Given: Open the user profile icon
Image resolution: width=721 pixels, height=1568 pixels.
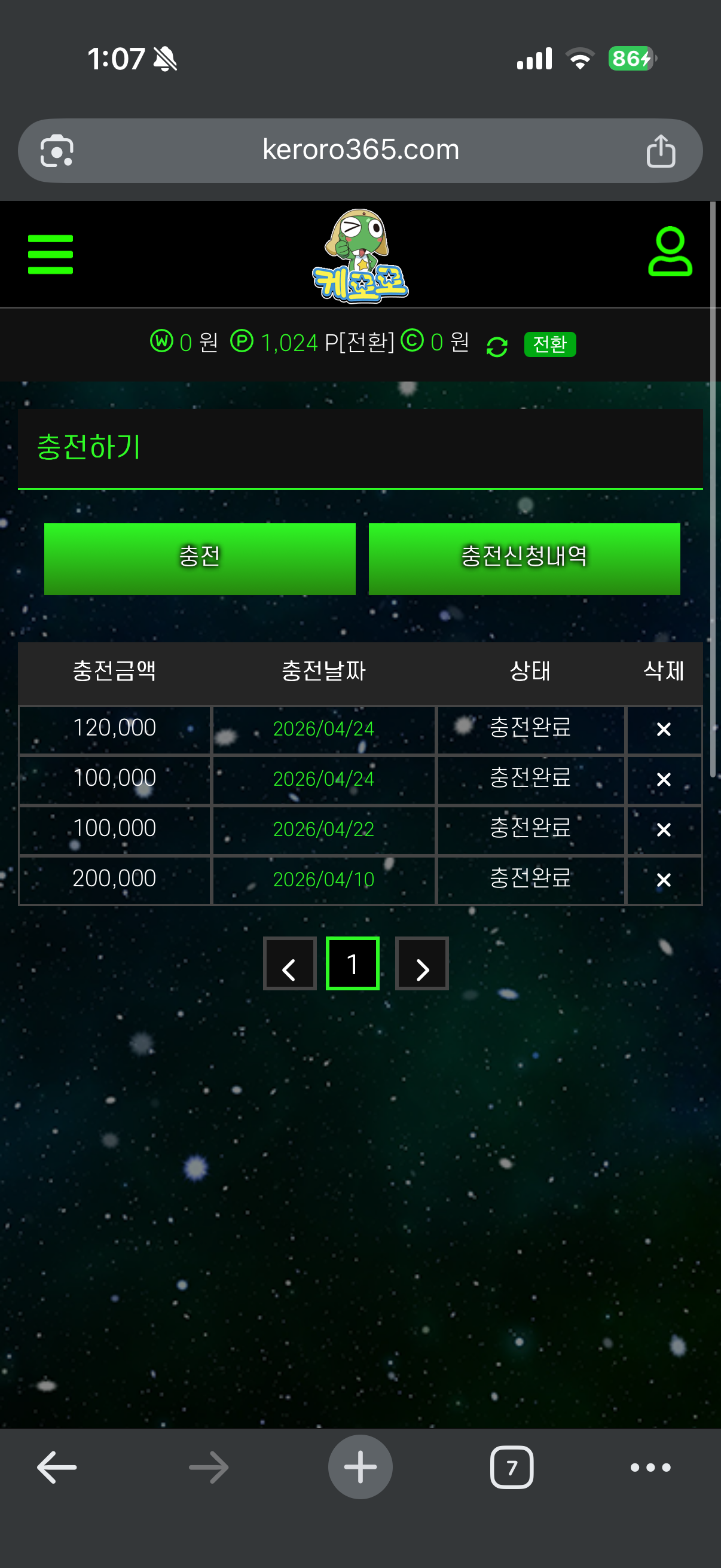Looking at the screenshot, I should pyautogui.click(x=670, y=251).
